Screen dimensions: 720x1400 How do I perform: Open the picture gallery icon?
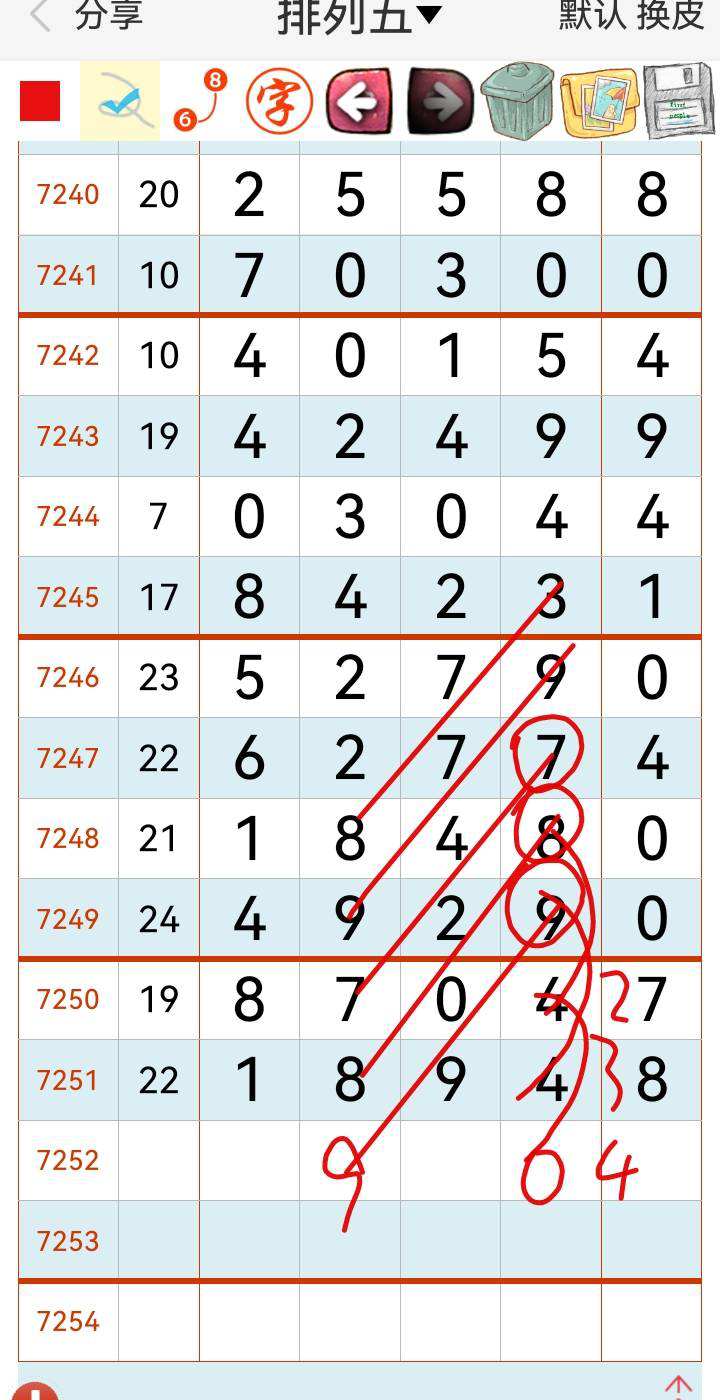point(599,101)
